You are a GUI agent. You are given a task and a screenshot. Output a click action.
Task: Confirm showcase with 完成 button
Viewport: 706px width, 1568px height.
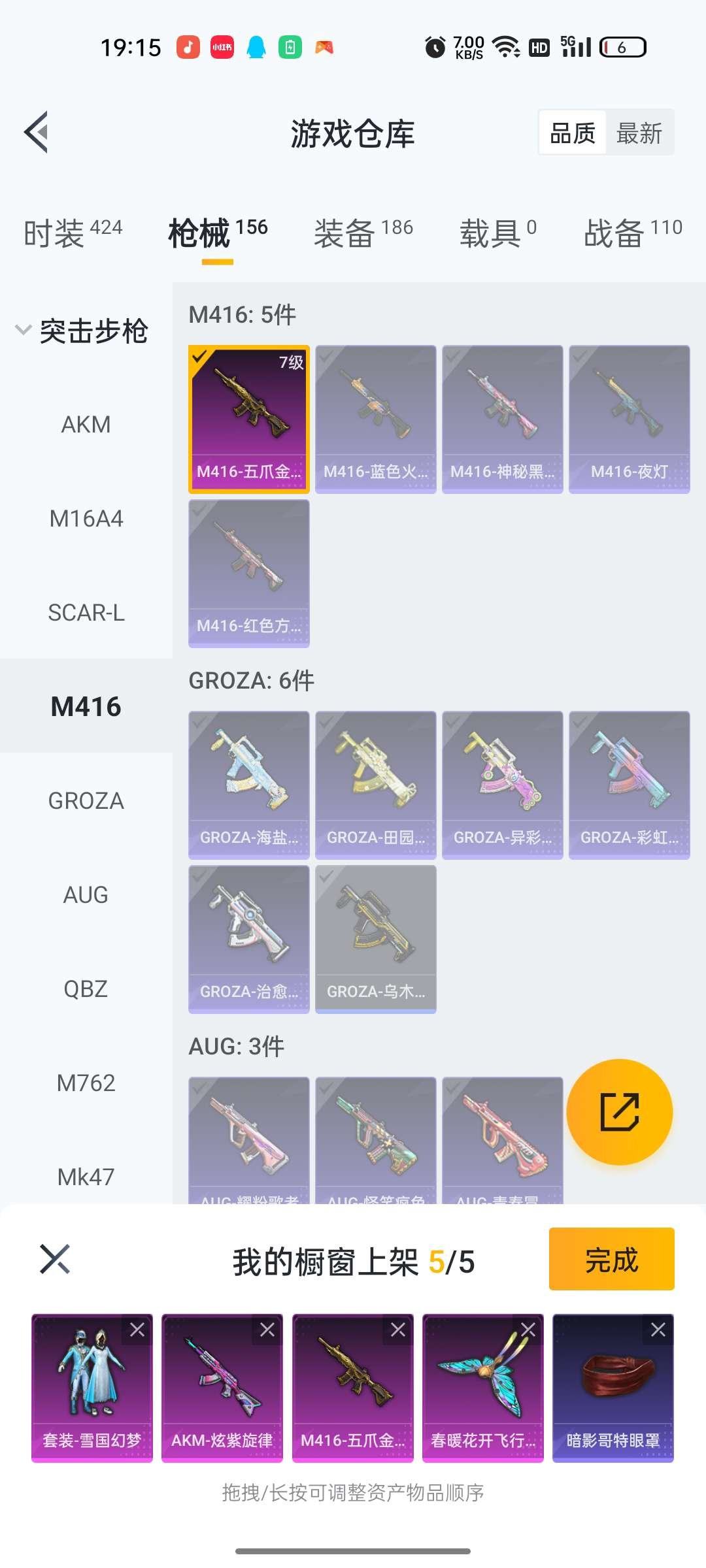(x=611, y=1259)
